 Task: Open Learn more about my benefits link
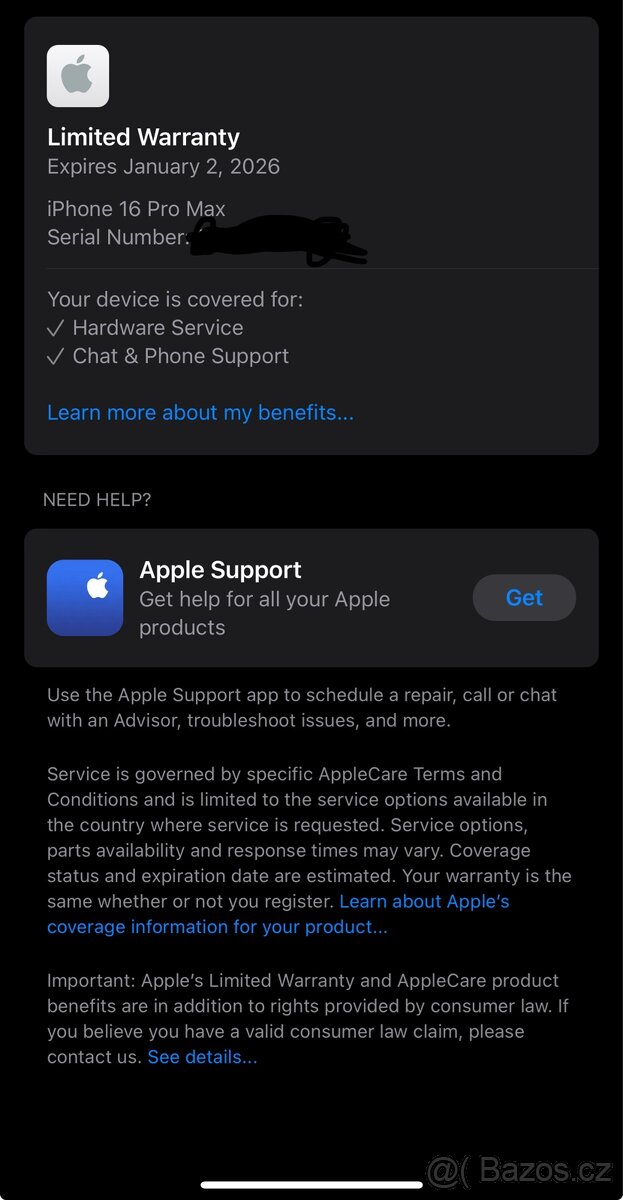(200, 412)
